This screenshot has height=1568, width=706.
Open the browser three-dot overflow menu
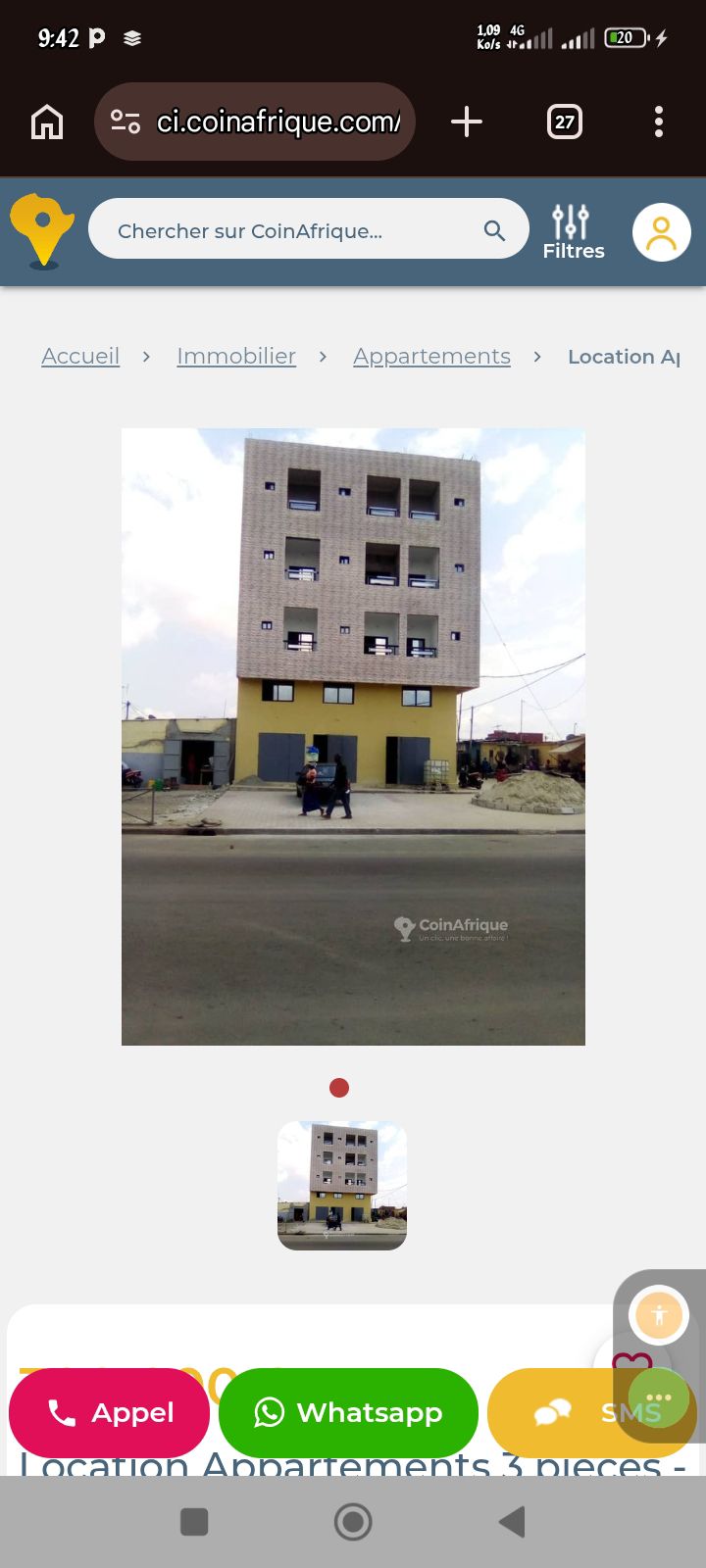pos(658,122)
